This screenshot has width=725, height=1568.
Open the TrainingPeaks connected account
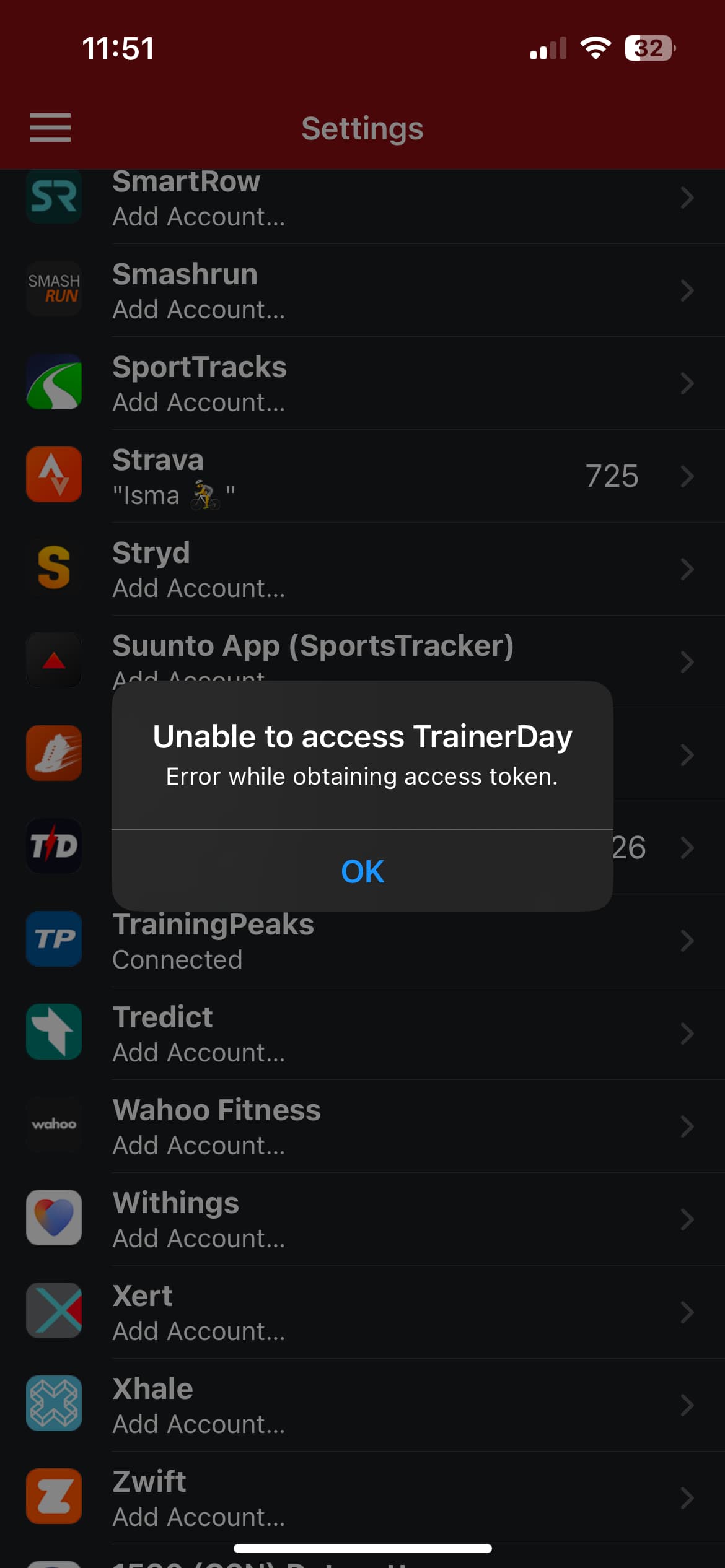coord(362,941)
